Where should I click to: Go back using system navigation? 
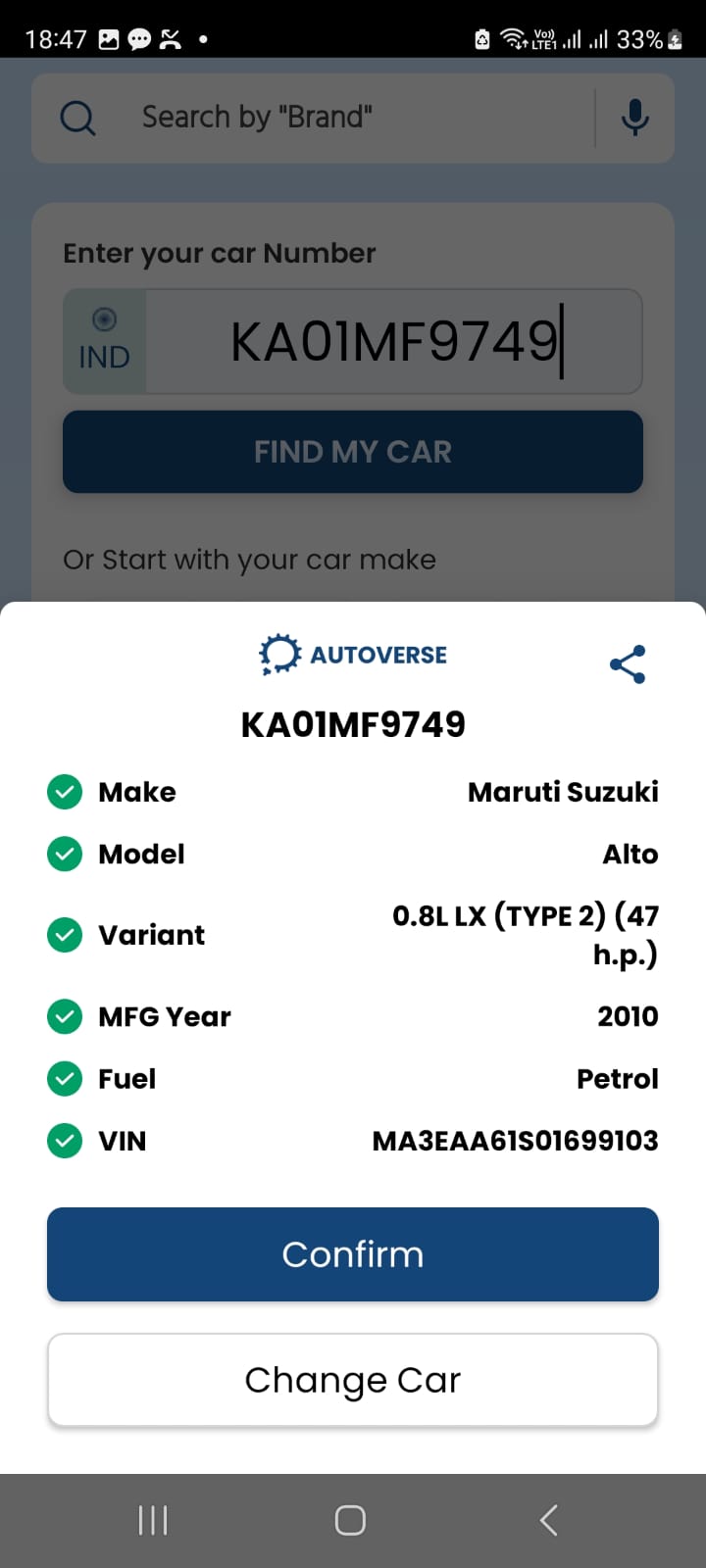tap(549, 1520)
